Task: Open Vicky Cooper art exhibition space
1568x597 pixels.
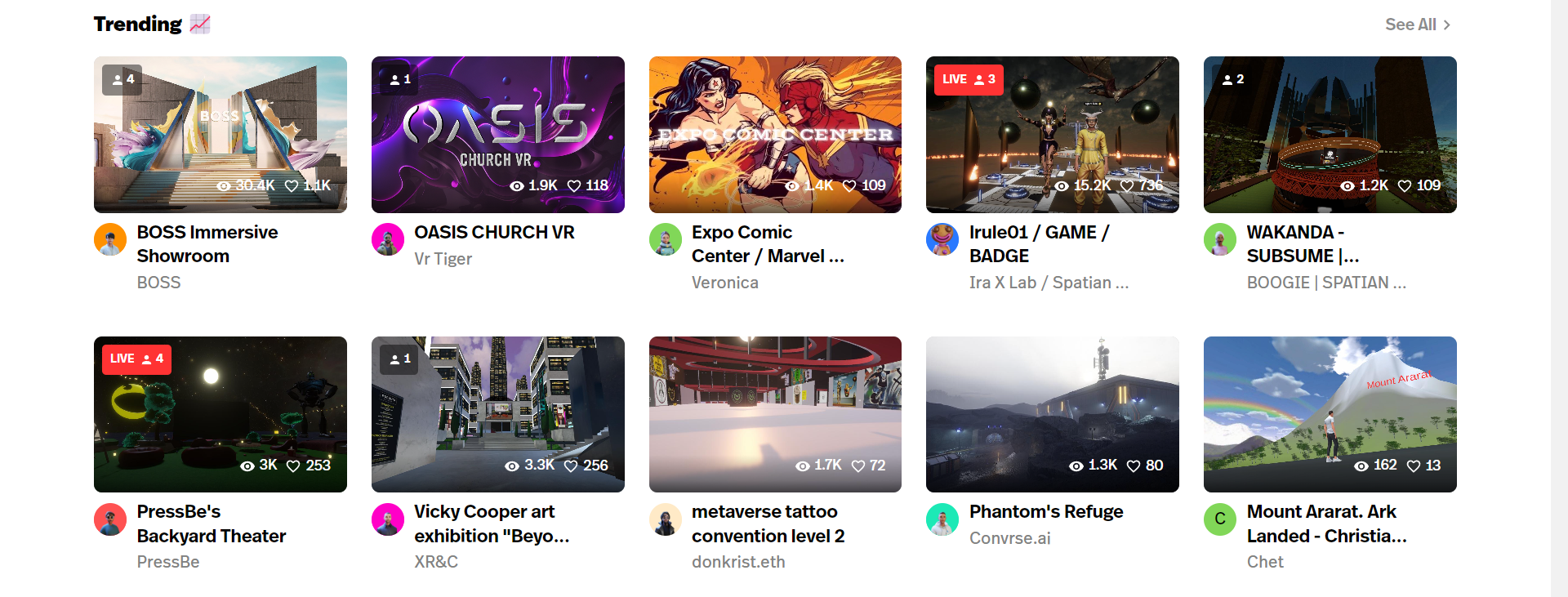Action: coord(497,414)
